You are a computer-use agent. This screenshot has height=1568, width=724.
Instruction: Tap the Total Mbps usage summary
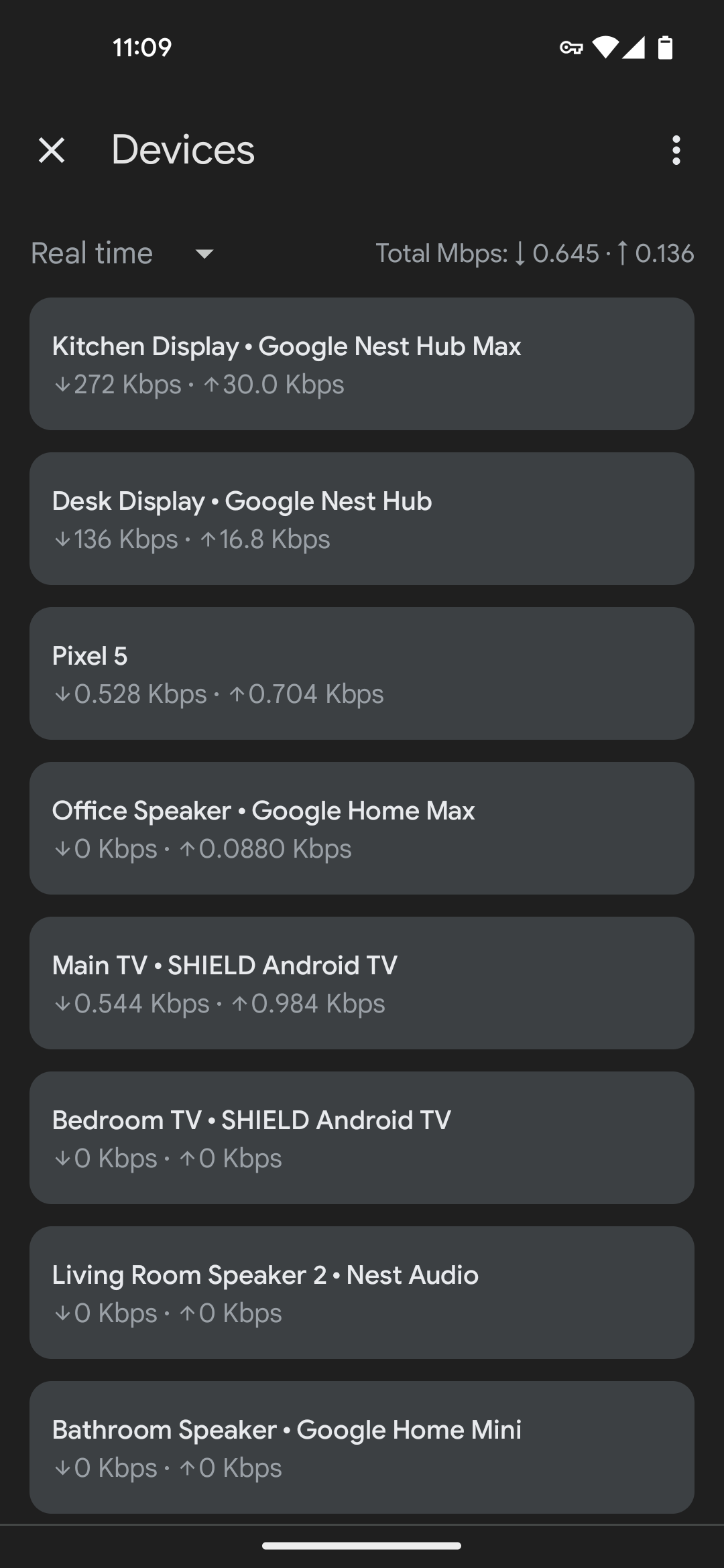pos(534,254)
